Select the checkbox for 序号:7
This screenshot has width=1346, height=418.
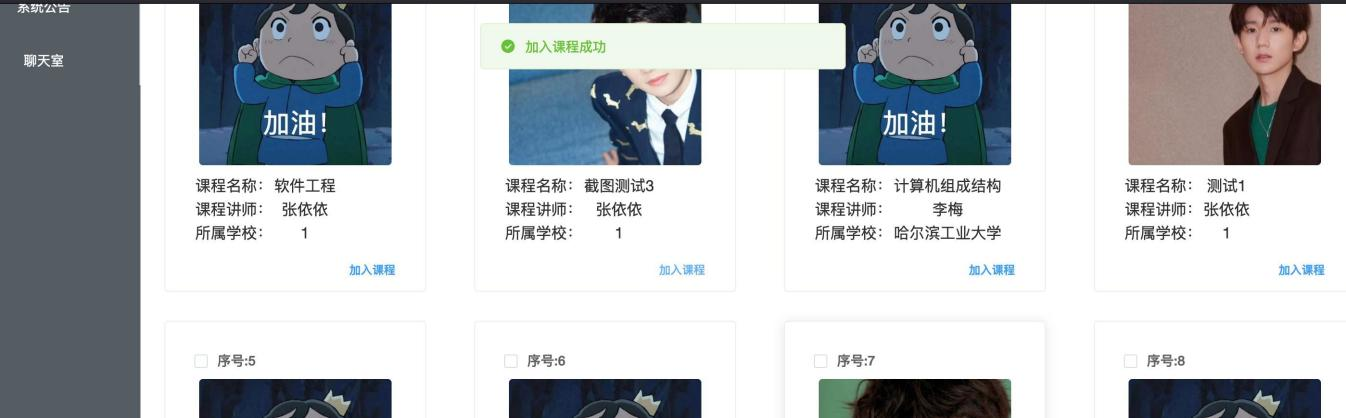coord(821,361)
